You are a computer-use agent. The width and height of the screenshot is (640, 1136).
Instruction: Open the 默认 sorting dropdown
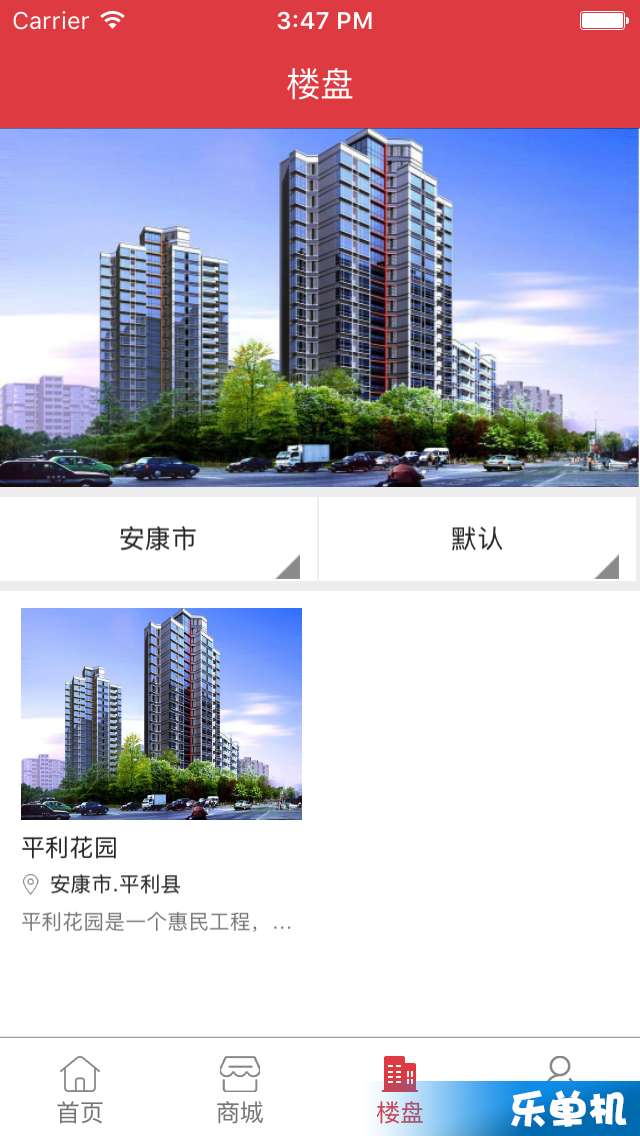(477, 539)
